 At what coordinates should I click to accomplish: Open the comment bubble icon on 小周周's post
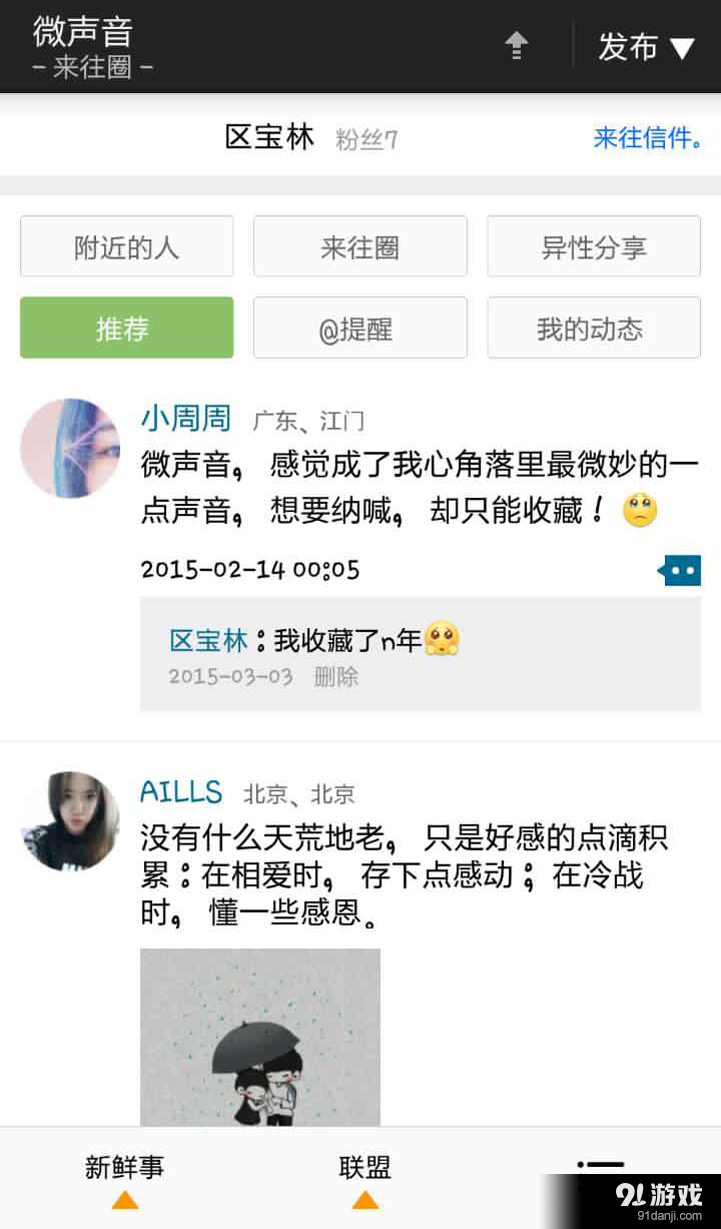pyautogui.click(x=680, y=570)
